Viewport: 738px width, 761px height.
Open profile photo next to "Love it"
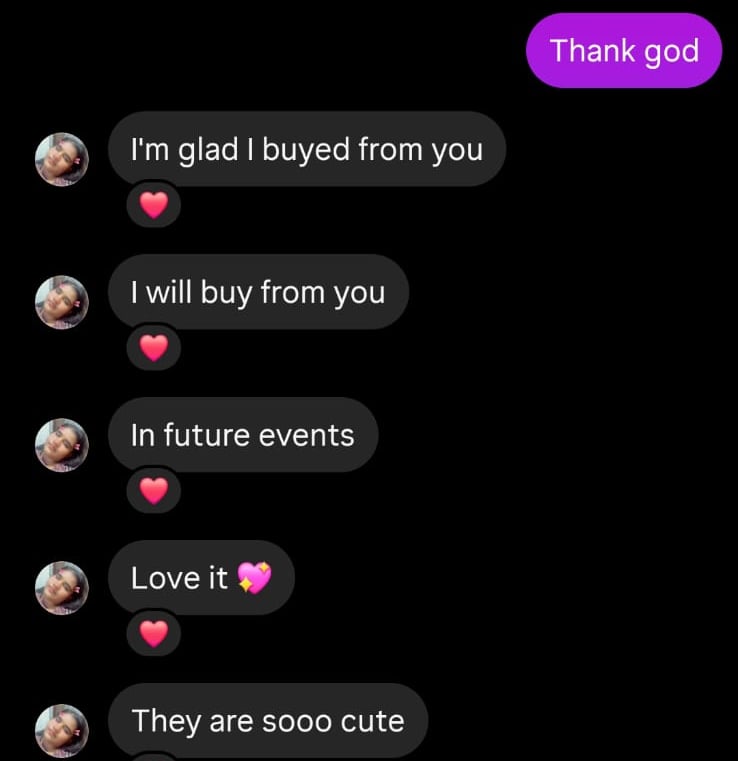[x=62, y=588]
